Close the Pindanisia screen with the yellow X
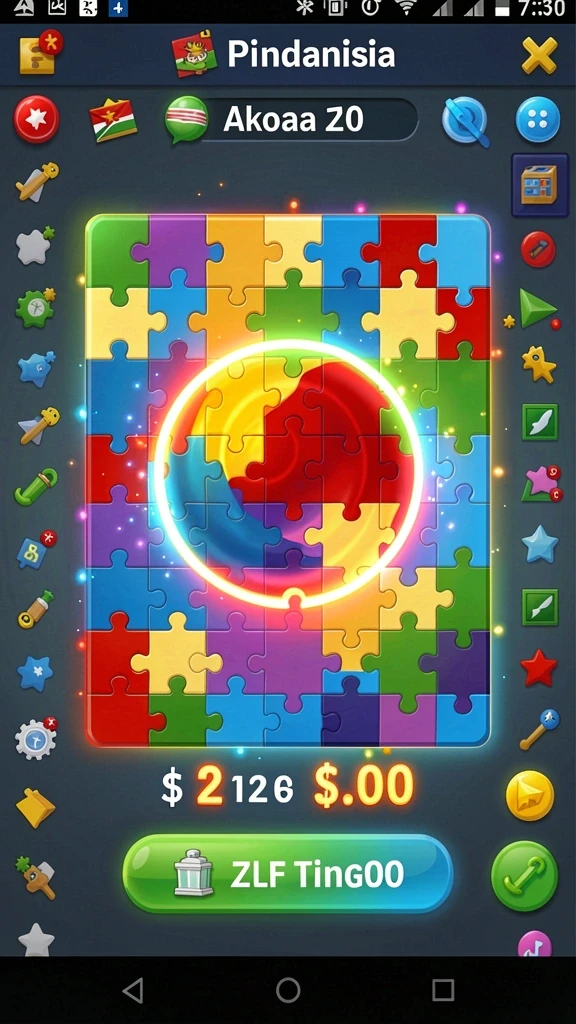This screenshot has height=1024, width=576. pos(539,56)
